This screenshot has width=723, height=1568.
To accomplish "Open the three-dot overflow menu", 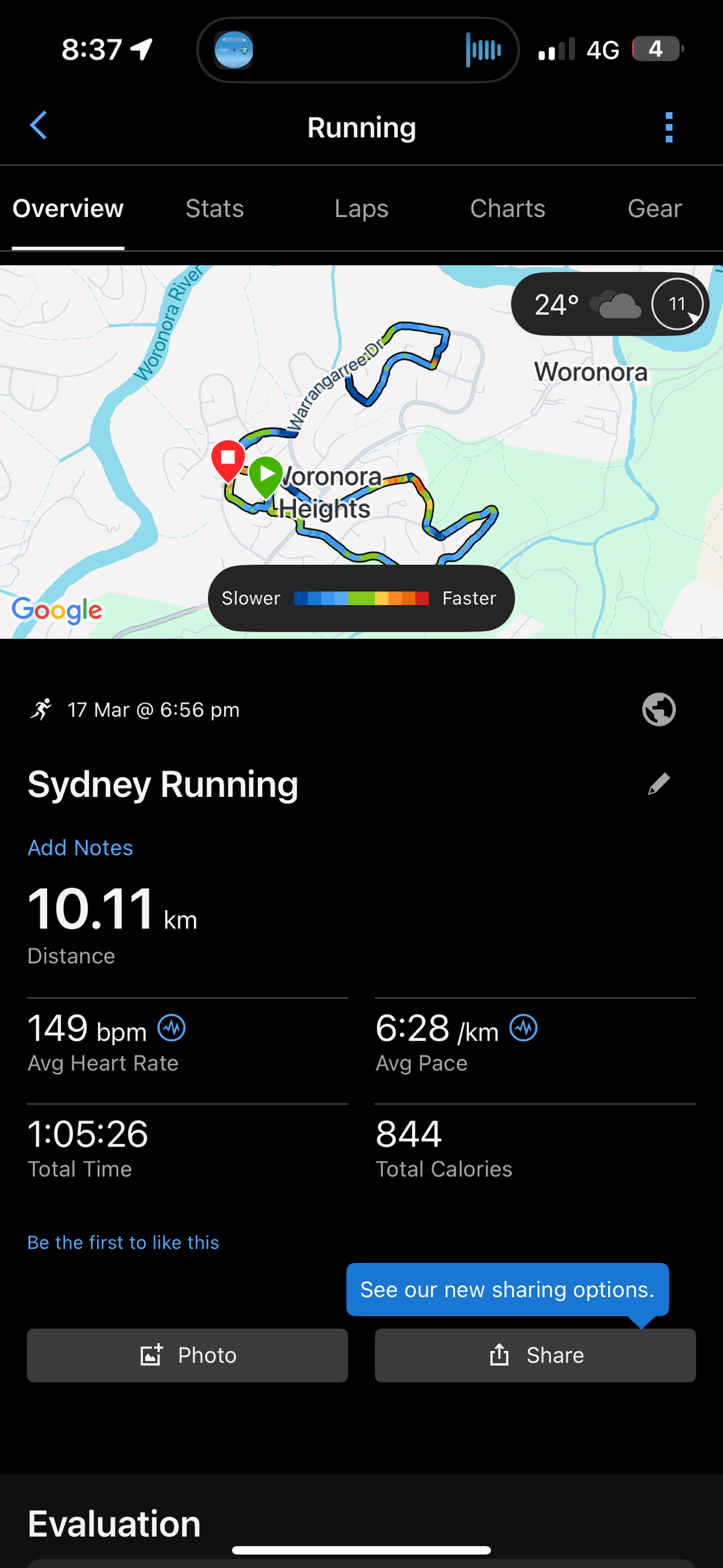I will (x=669, y=127).
